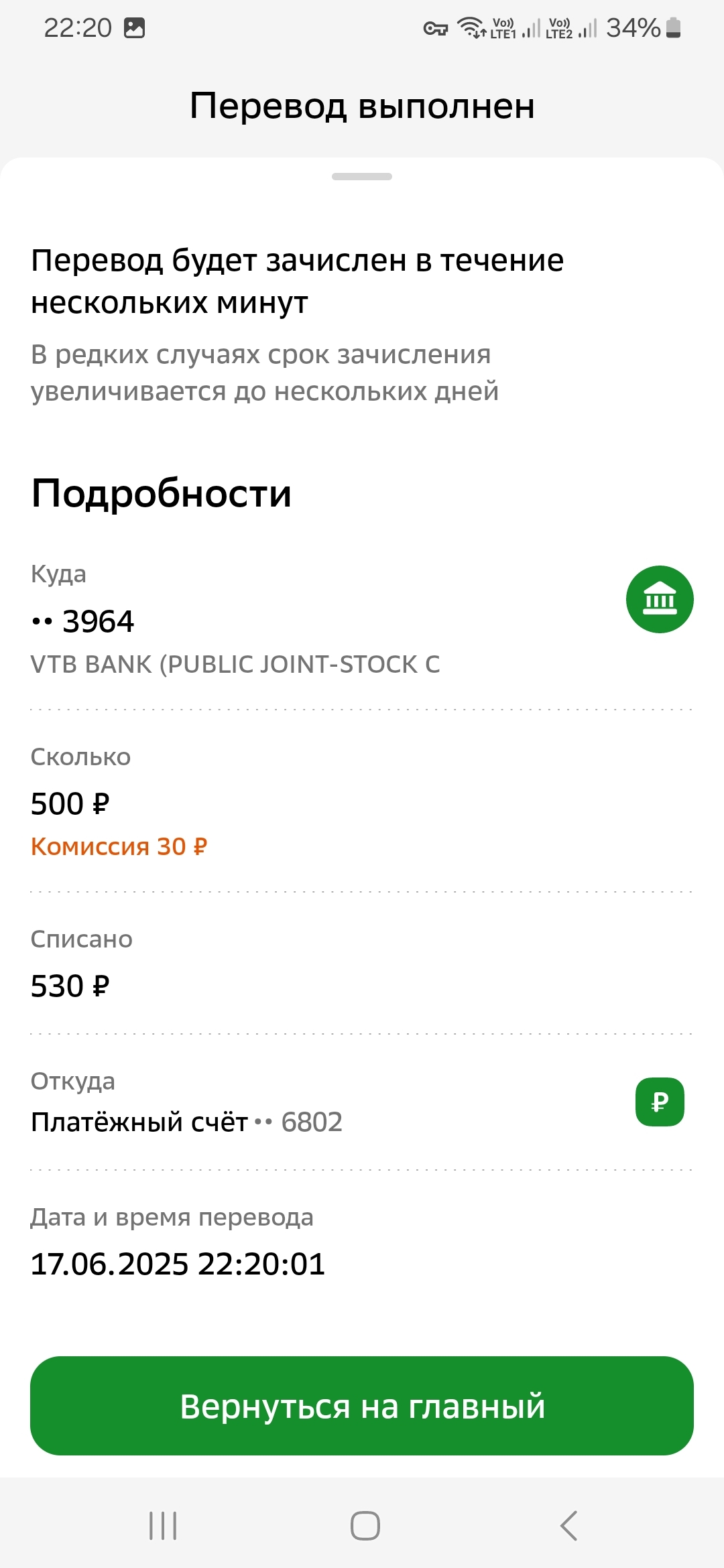
Task: Go back using the system back arrow
Action: pyautogui.click(x=568, y=1526)
